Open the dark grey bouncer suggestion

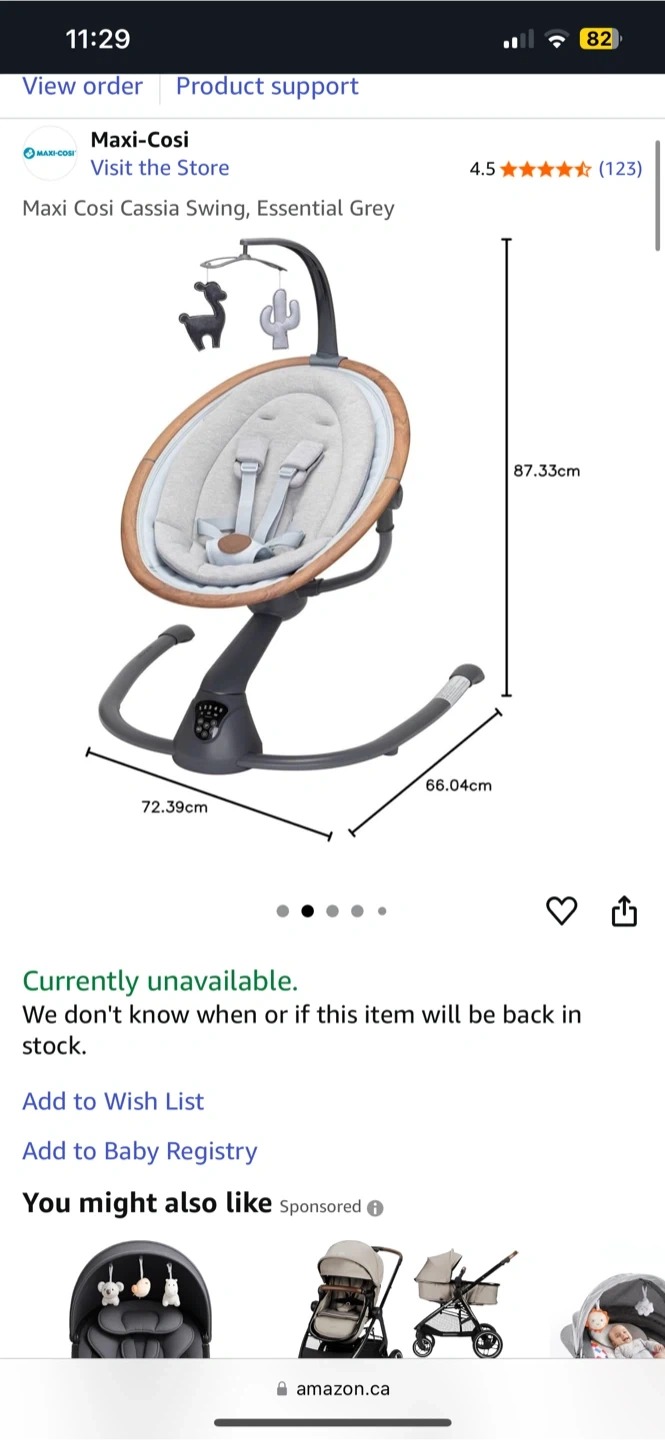(140, 1300)
